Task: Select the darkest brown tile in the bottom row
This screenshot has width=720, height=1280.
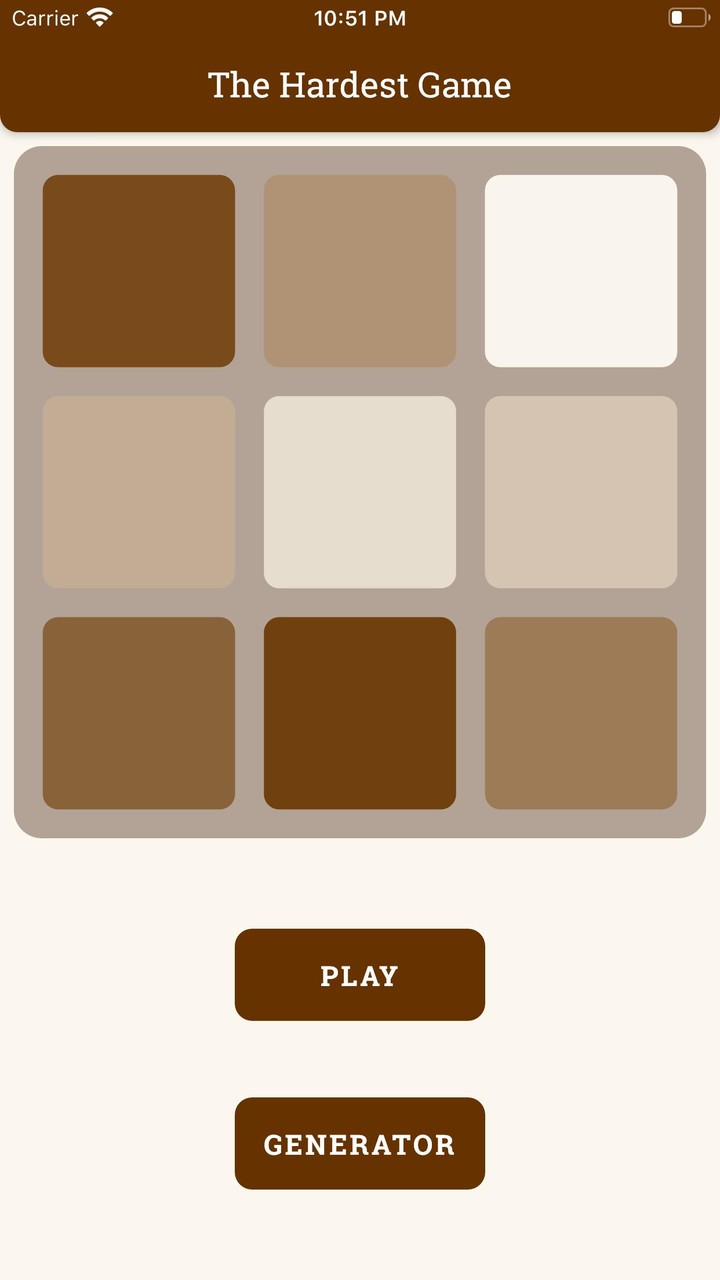Action: [360, 713]
